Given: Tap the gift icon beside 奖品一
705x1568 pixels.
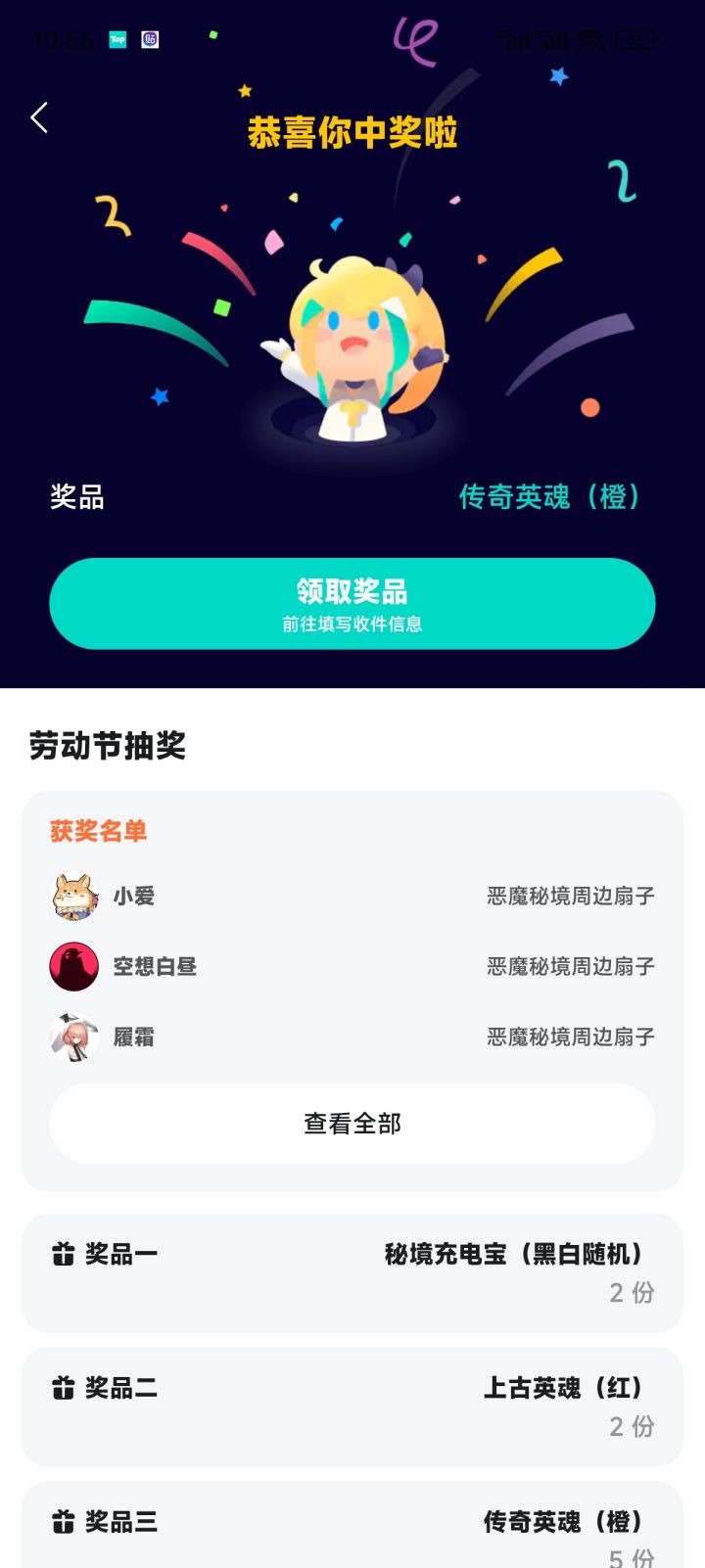Looking at the screenshot, I should pos(62,1252).
